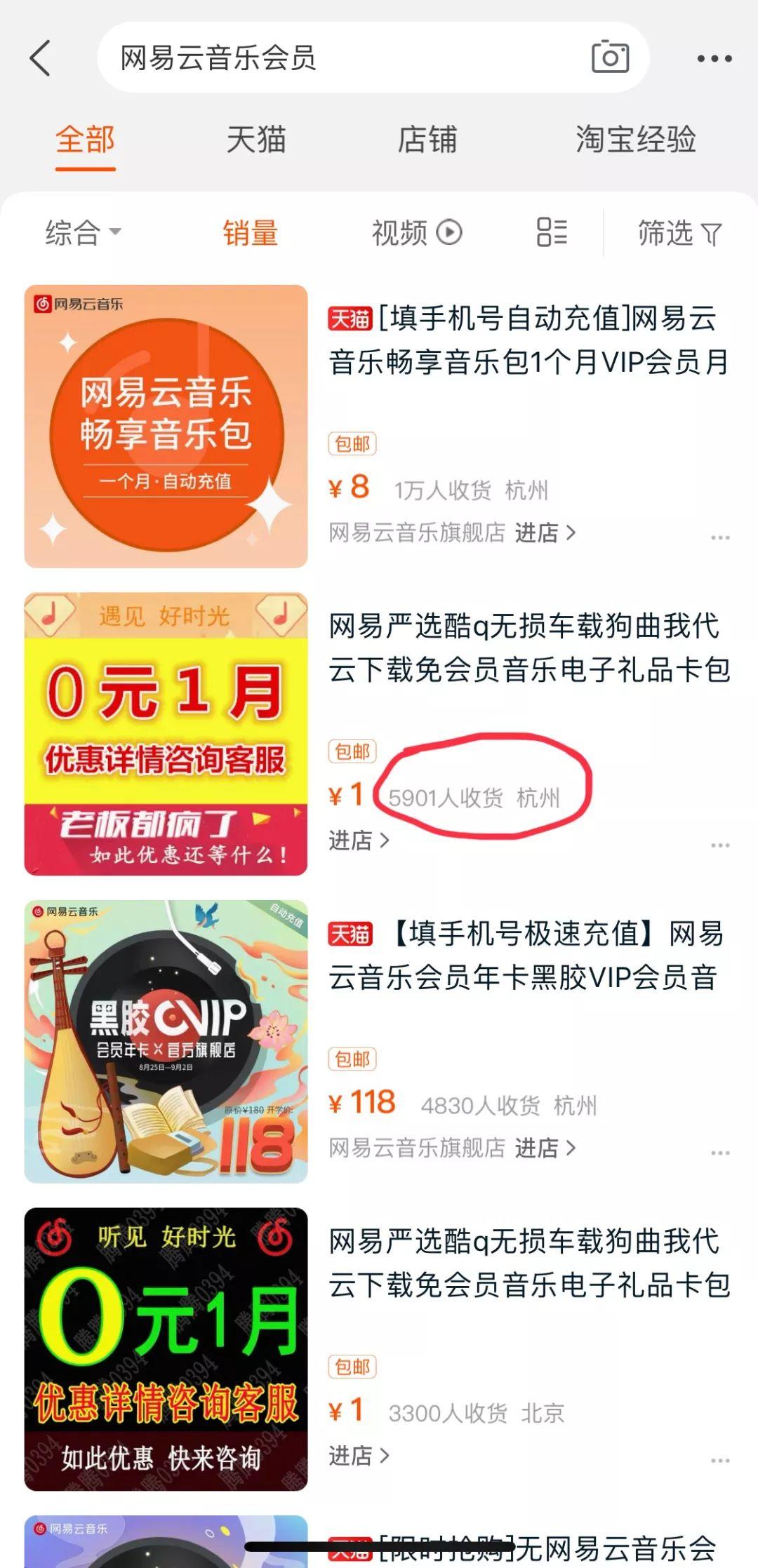Screen dimensions: 758x1568
Task: Switch to the 店铺 tab
Action: pyautogui.click(x=427, y=140)
